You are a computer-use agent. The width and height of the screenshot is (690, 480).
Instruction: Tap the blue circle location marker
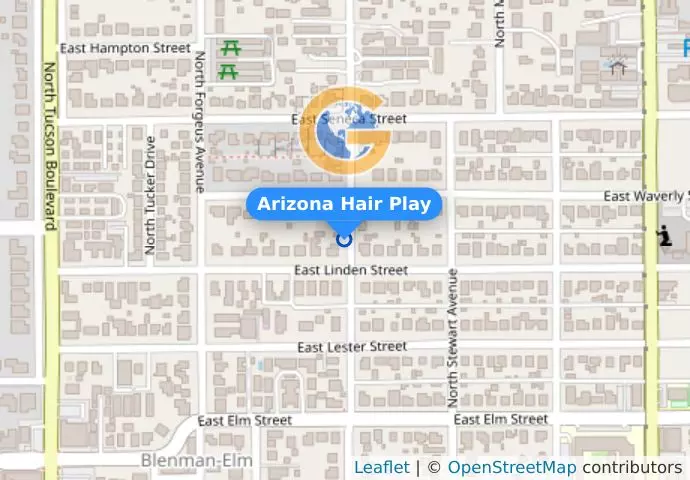pyautogui.click(x=344, y=239)
